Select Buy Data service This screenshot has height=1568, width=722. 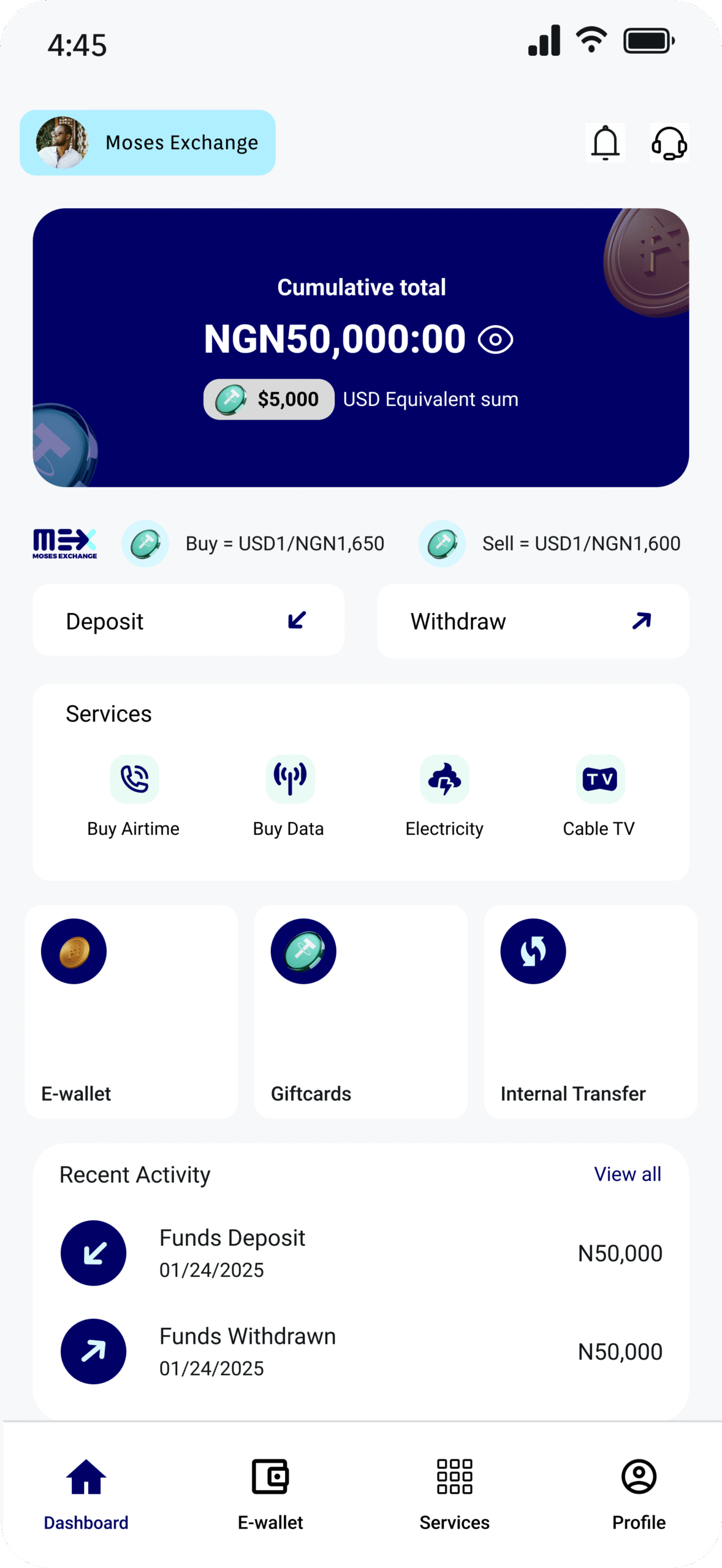pos(289,796)
